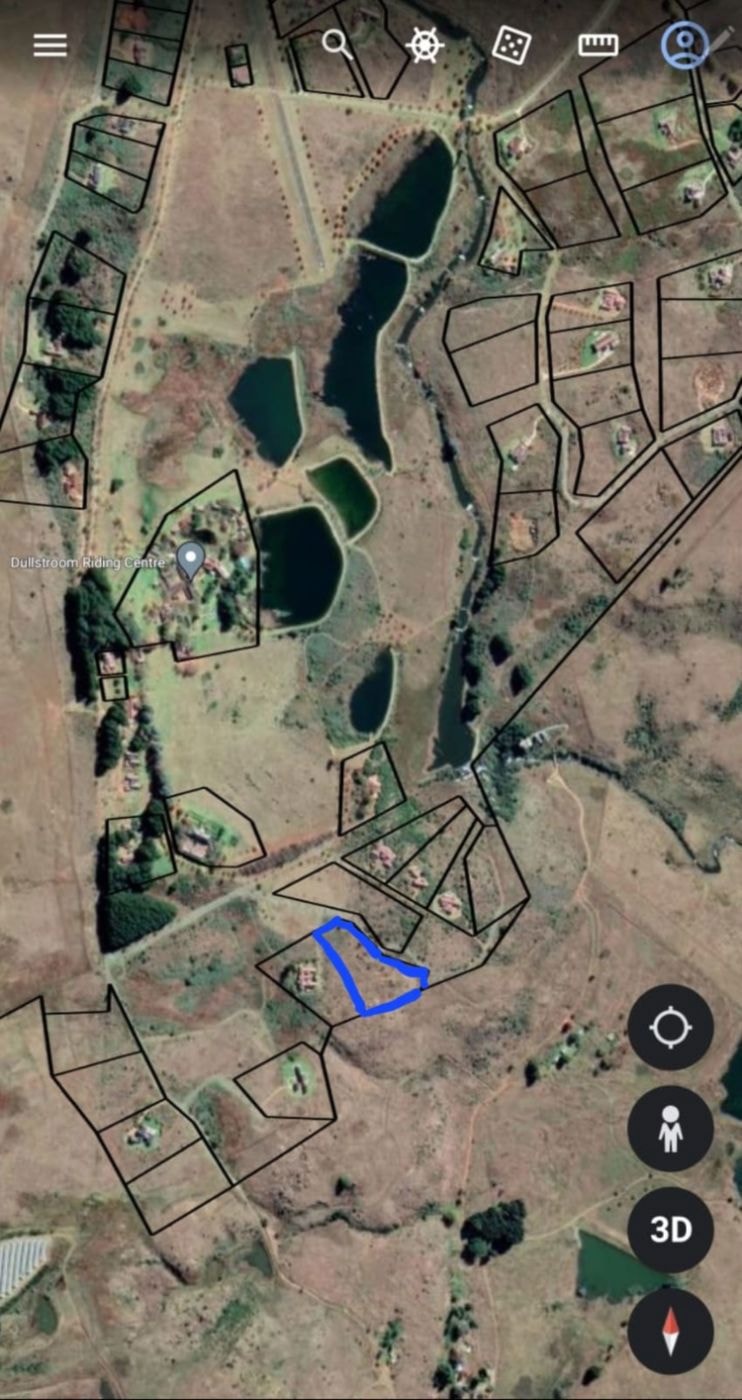This screenshot has height=1400, width=742.
Task: Switch the map to 3D view
Action: click(670, 1229)
